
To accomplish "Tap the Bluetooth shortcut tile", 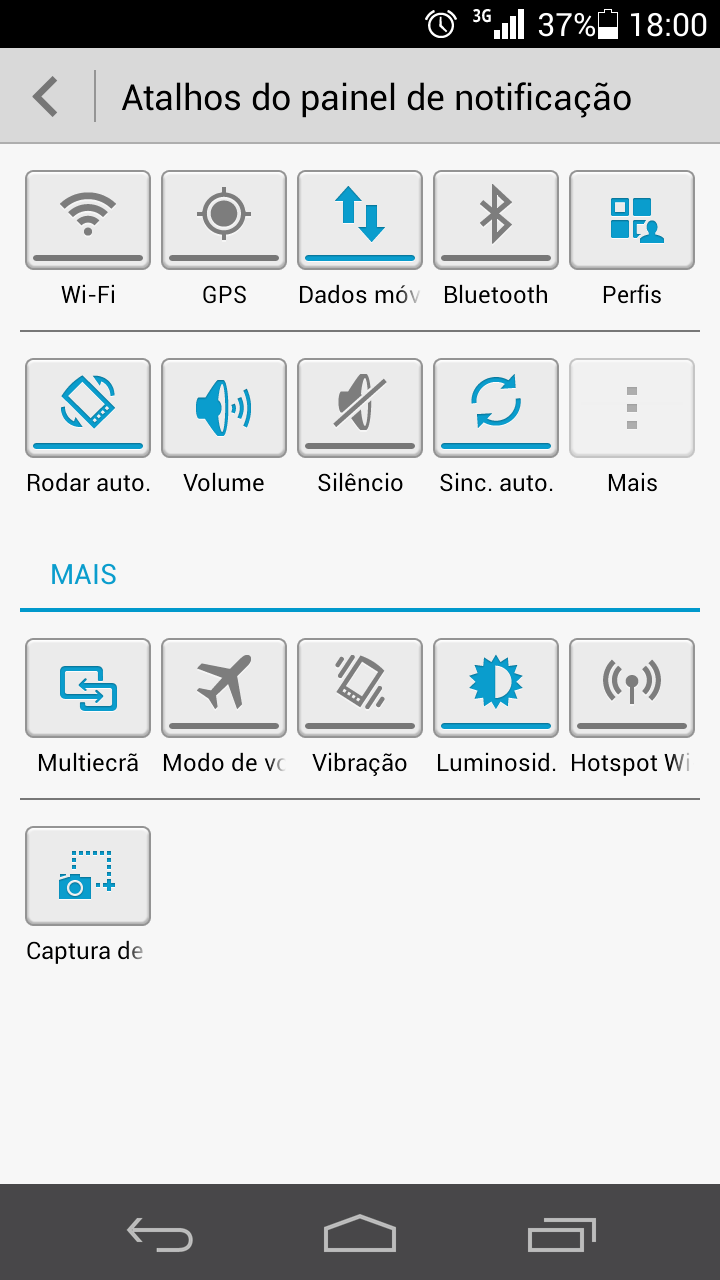I will (x=496, y=220).
